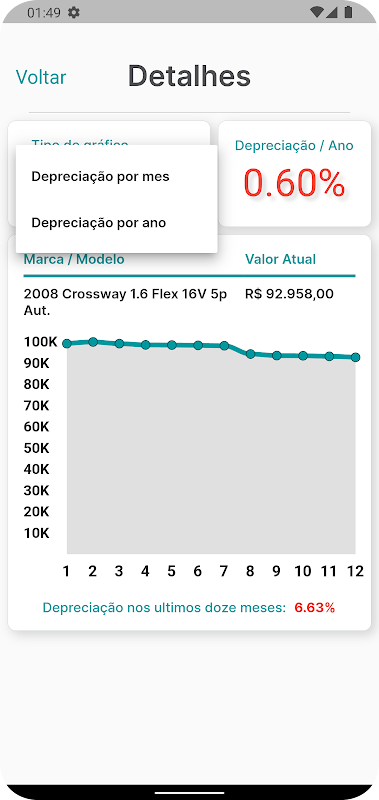The image size is (379, 800).
Task: Choose Depreciação por ano option
Action: [116, 223]
